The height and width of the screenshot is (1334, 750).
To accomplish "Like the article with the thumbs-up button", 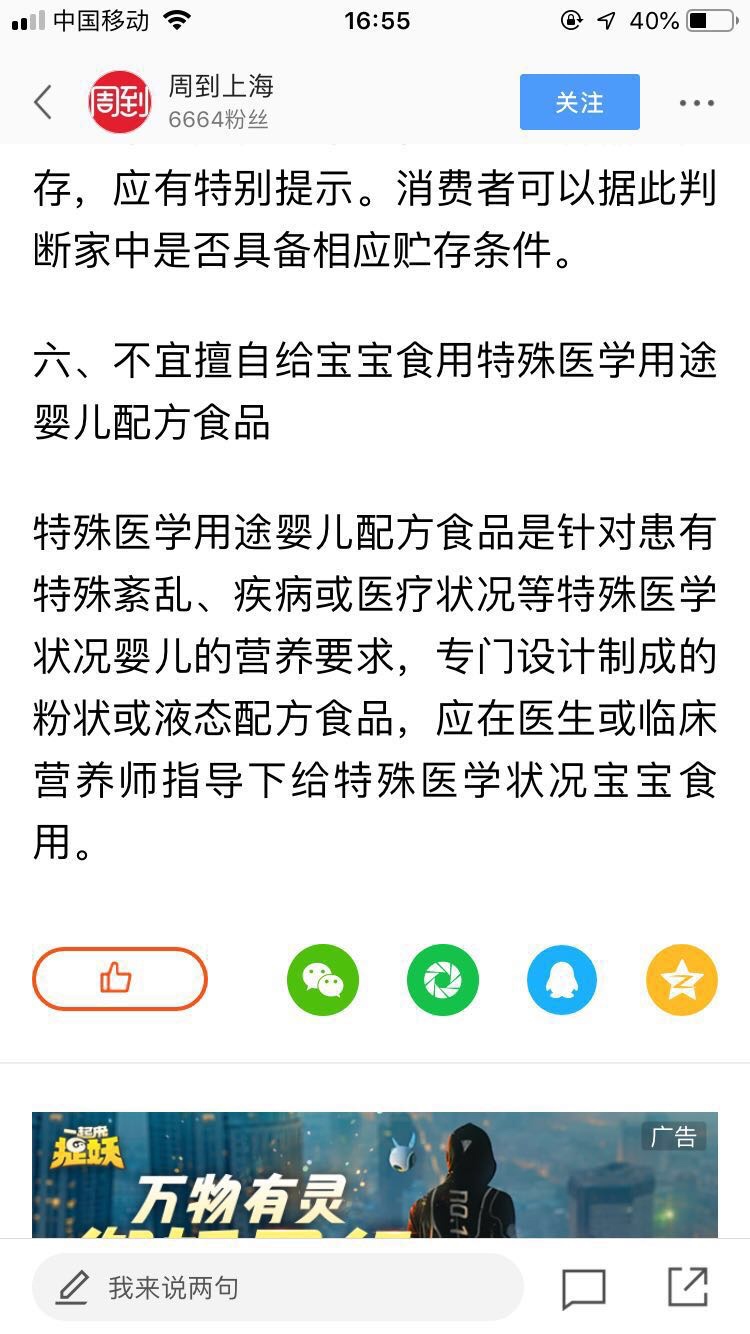I will click(120, 979).
